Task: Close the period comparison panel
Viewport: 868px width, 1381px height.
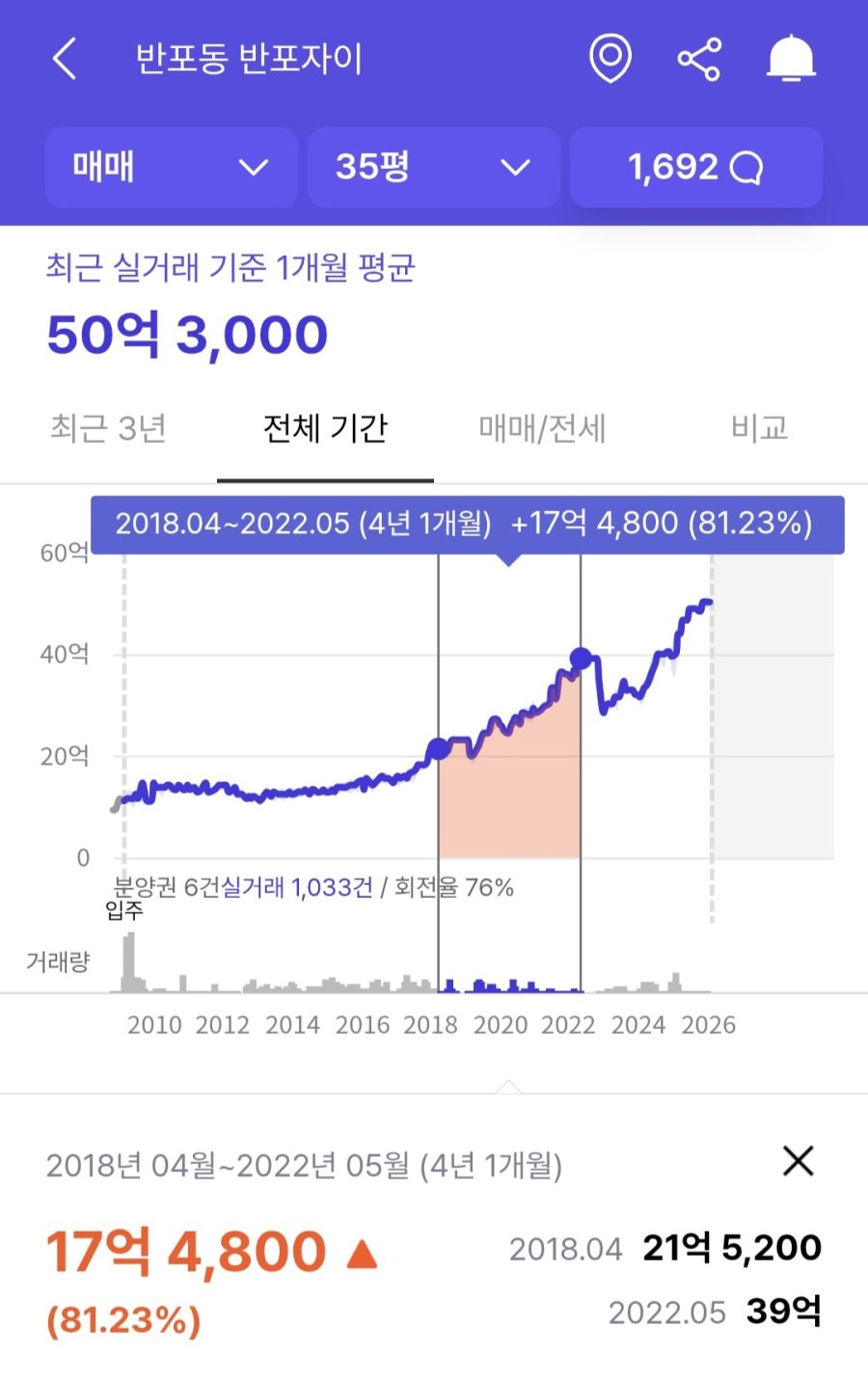Action: pos(798,1161)
